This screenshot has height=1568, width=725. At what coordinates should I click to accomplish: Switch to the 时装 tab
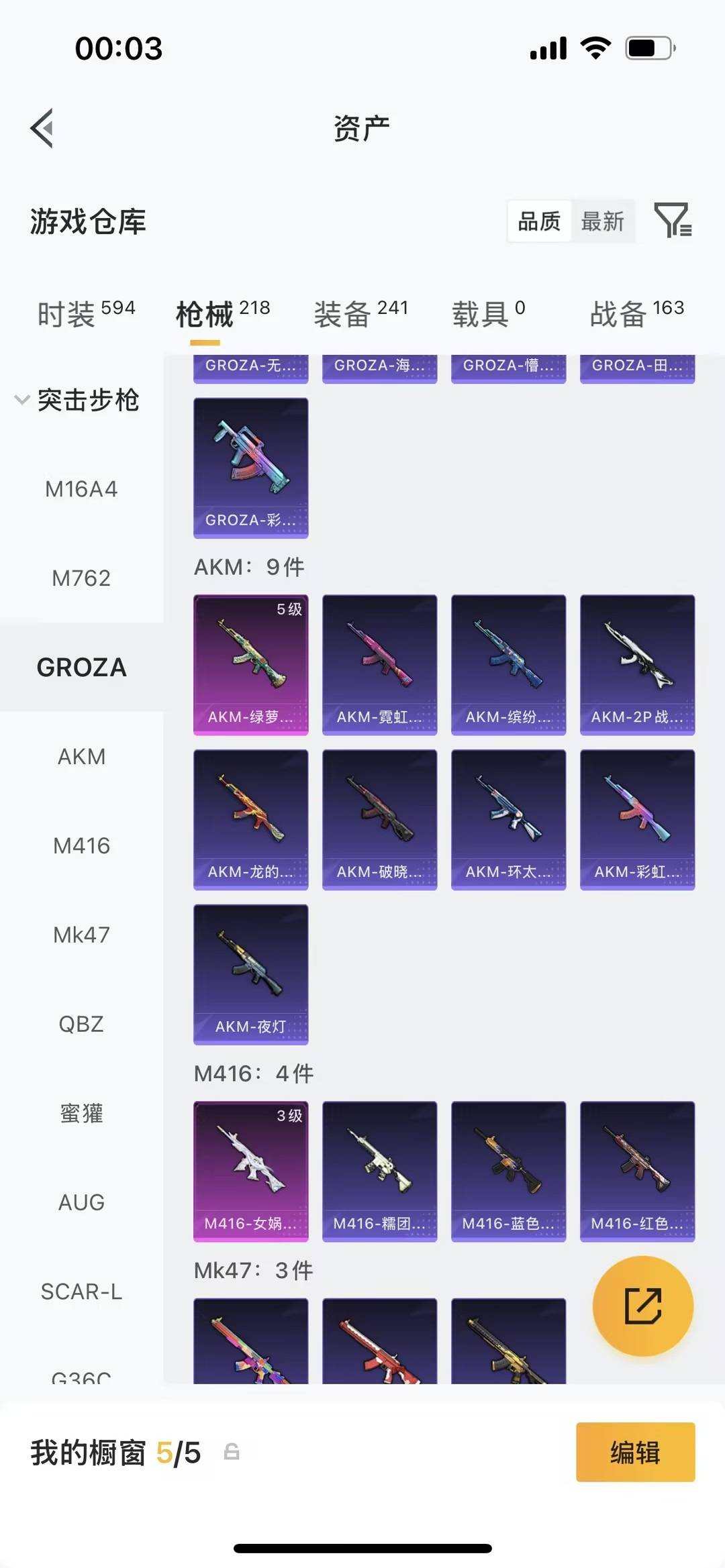click(x=86, y=313)
